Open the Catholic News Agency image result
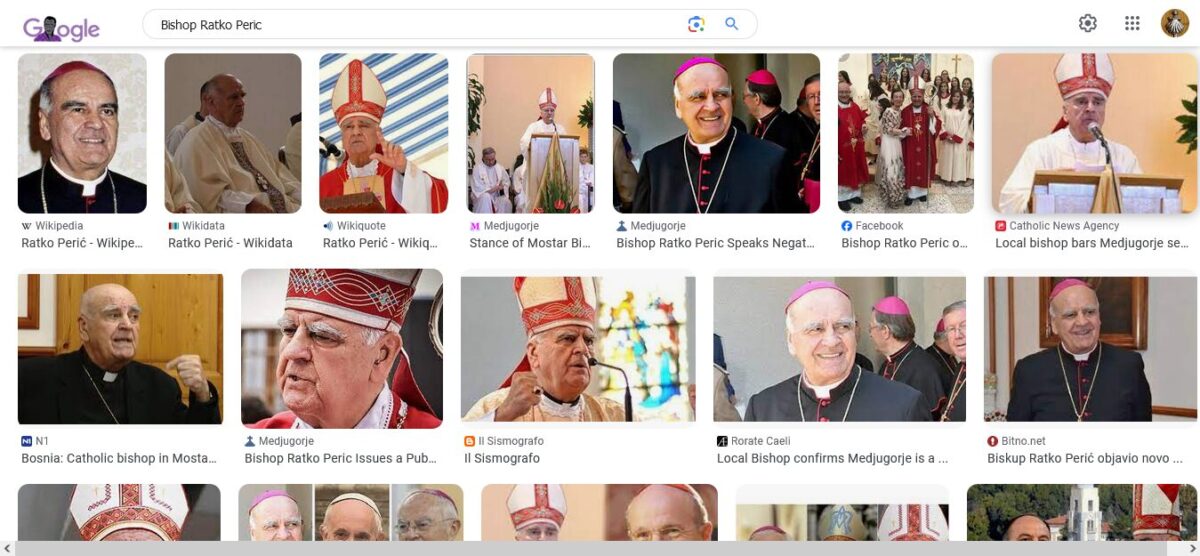This screenshot has height=556, width=1200. [x=1094, y=133]
